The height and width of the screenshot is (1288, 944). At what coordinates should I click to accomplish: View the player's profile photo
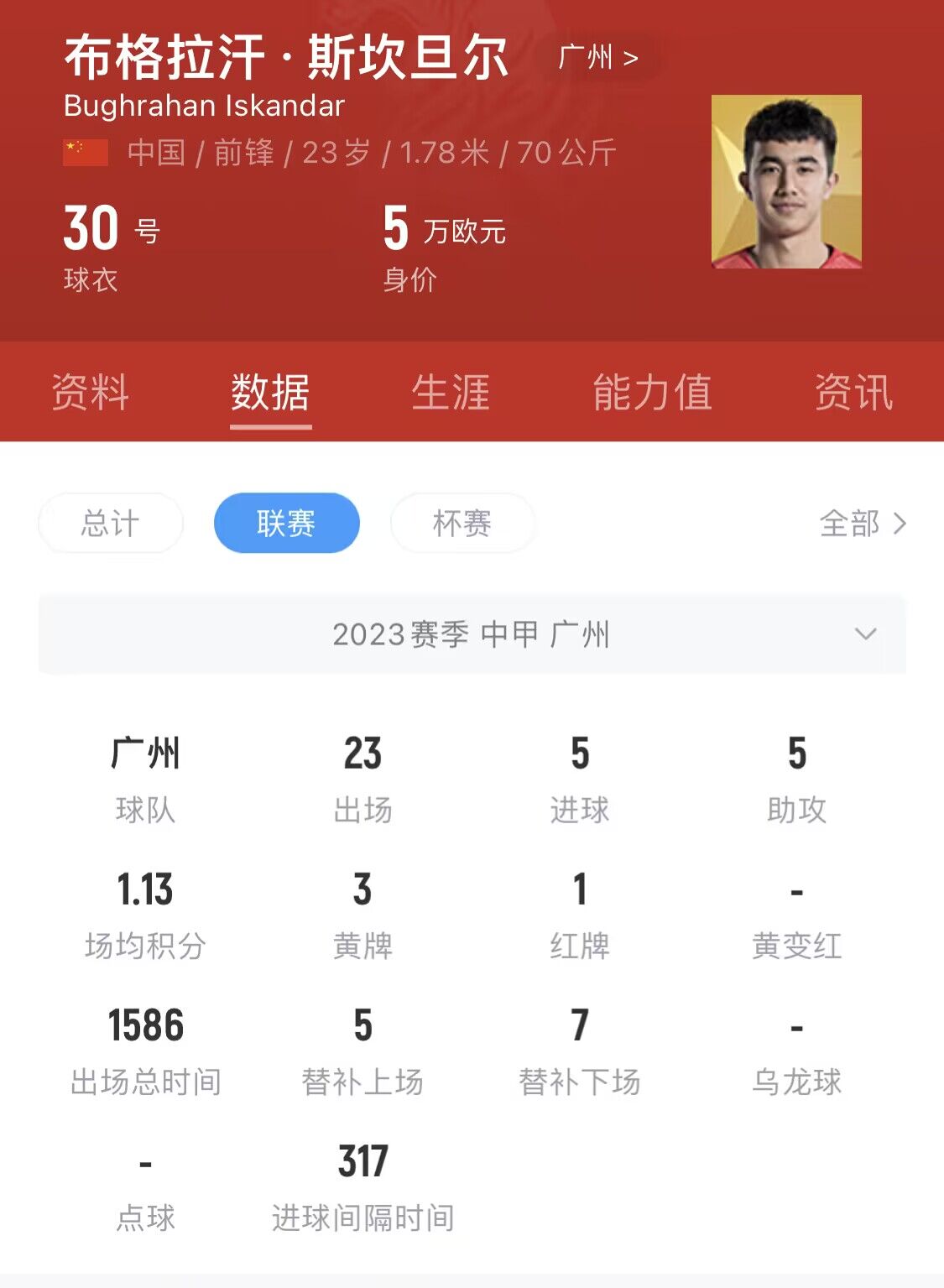(x=786, y=182)
